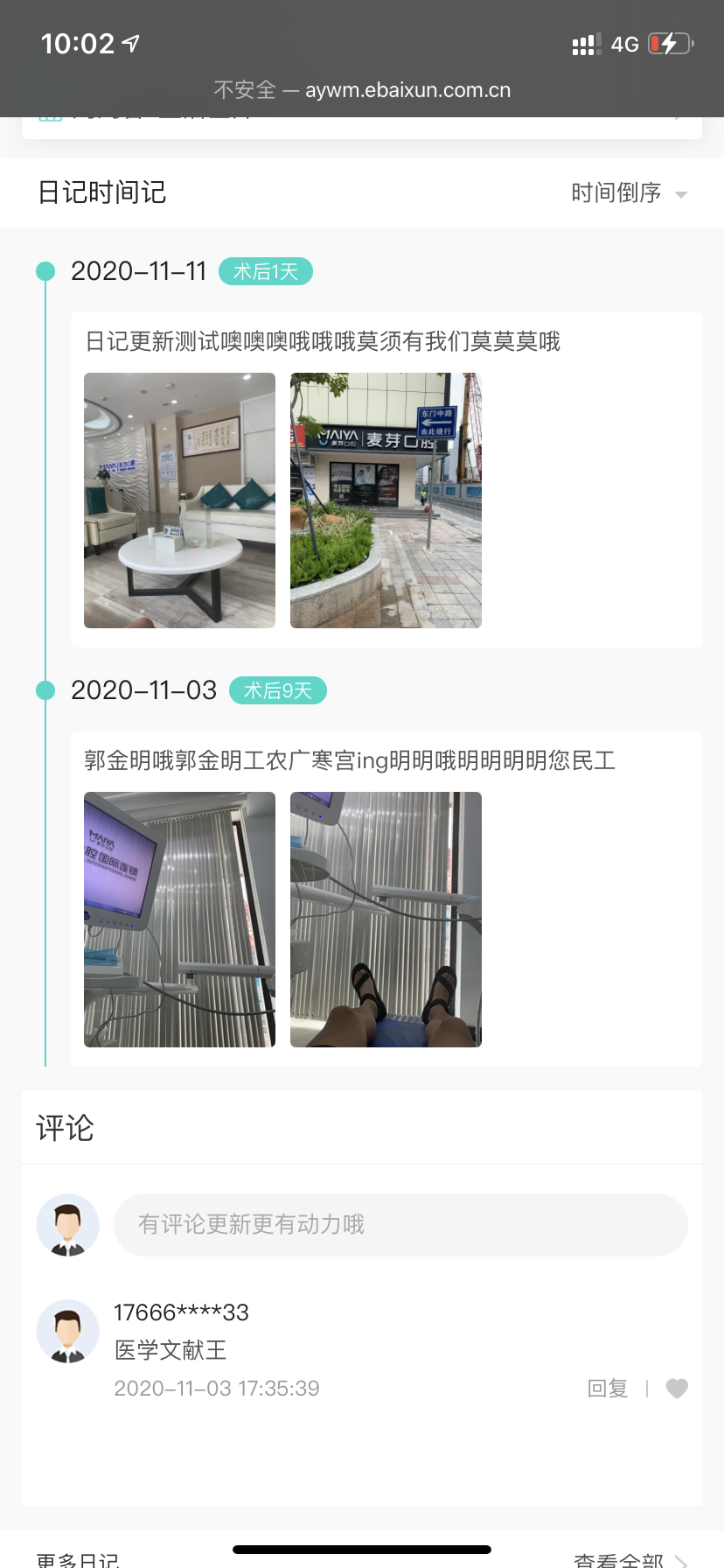Tap the 术后9天 badge
This screenshot has width=724, height=1568.
277,690
